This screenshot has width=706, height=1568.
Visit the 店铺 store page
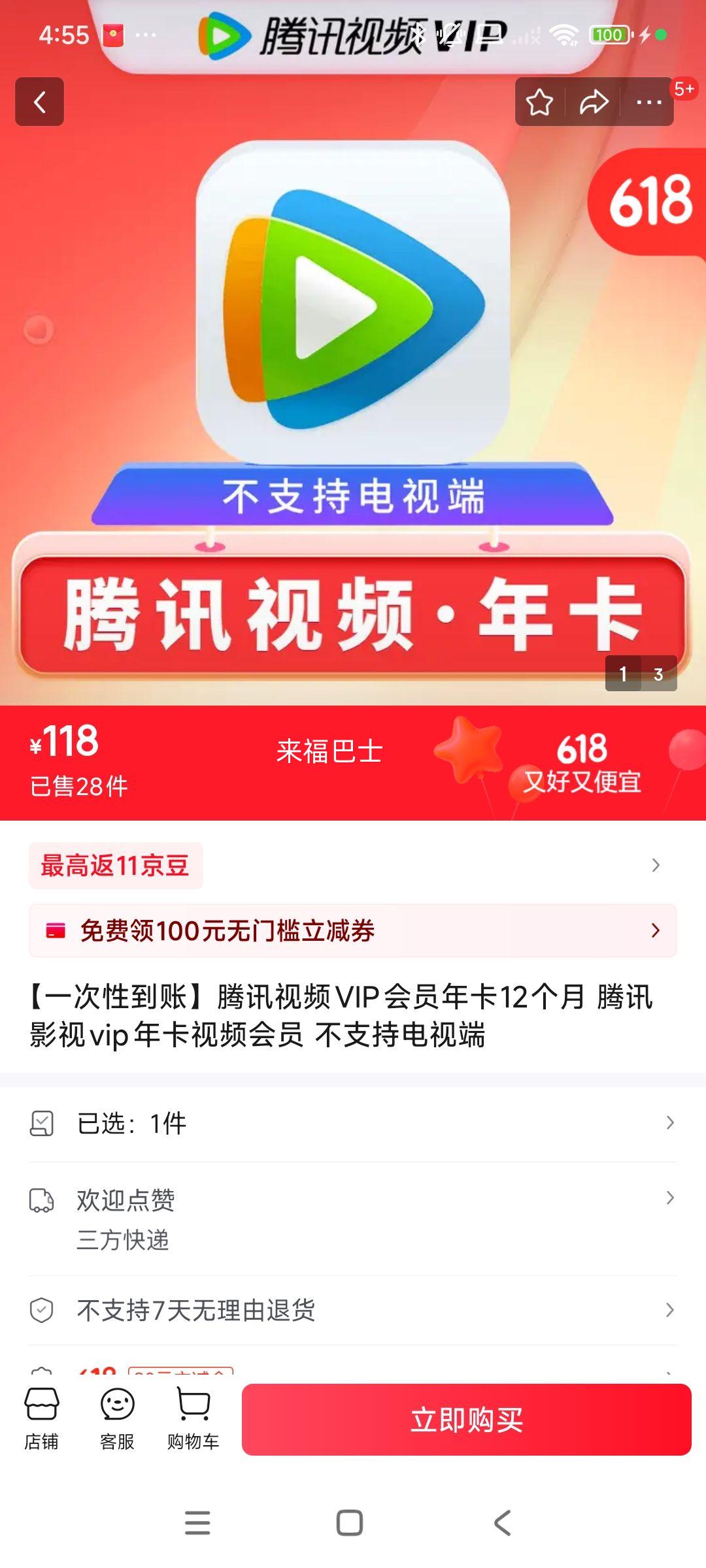point(41,1419)
